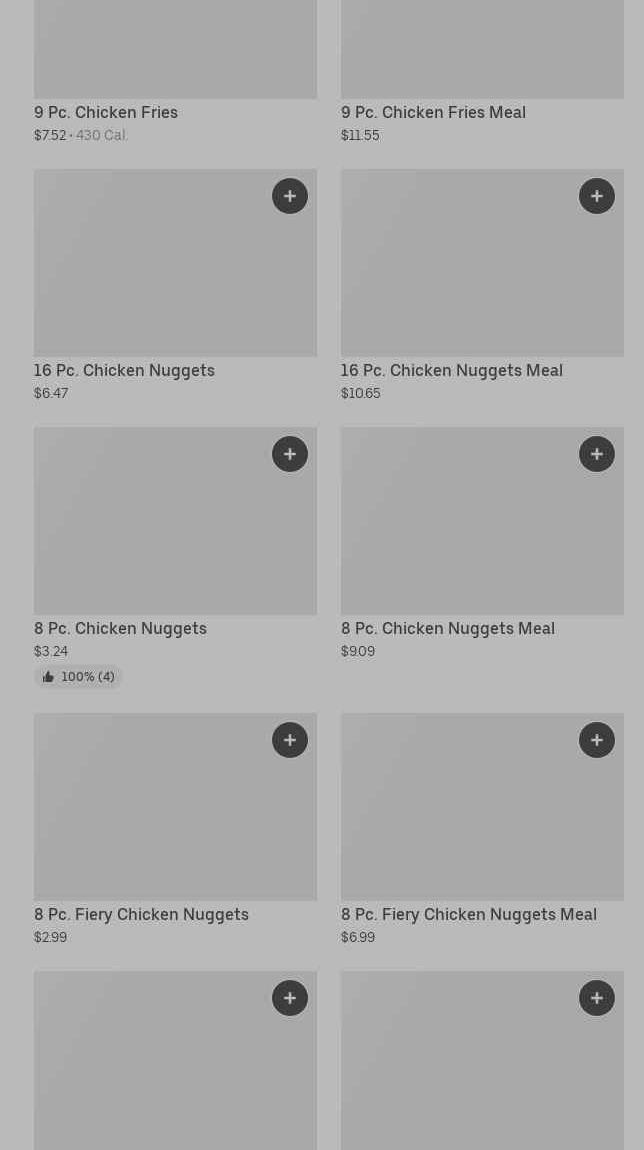Viewport: 644px width, 1150px height.
Task: Open the 16 Pc. Chicken Nuggets item
Action: pyautogui.click(x=124, y=370)
